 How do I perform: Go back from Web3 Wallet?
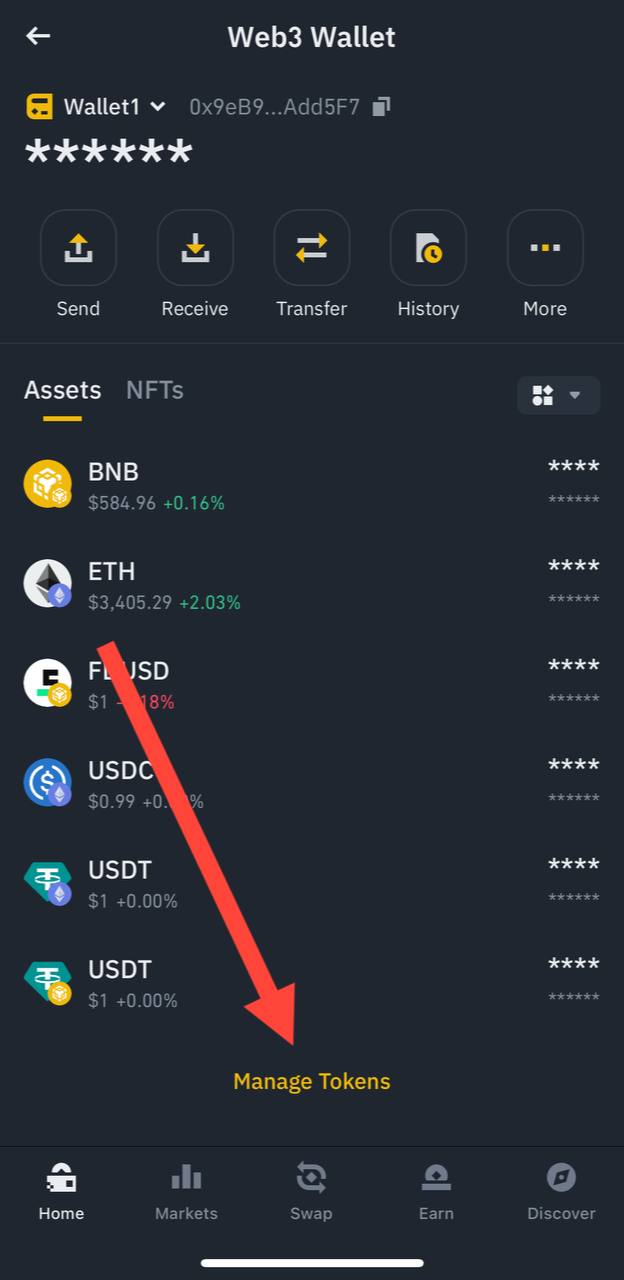coord(38,37)
